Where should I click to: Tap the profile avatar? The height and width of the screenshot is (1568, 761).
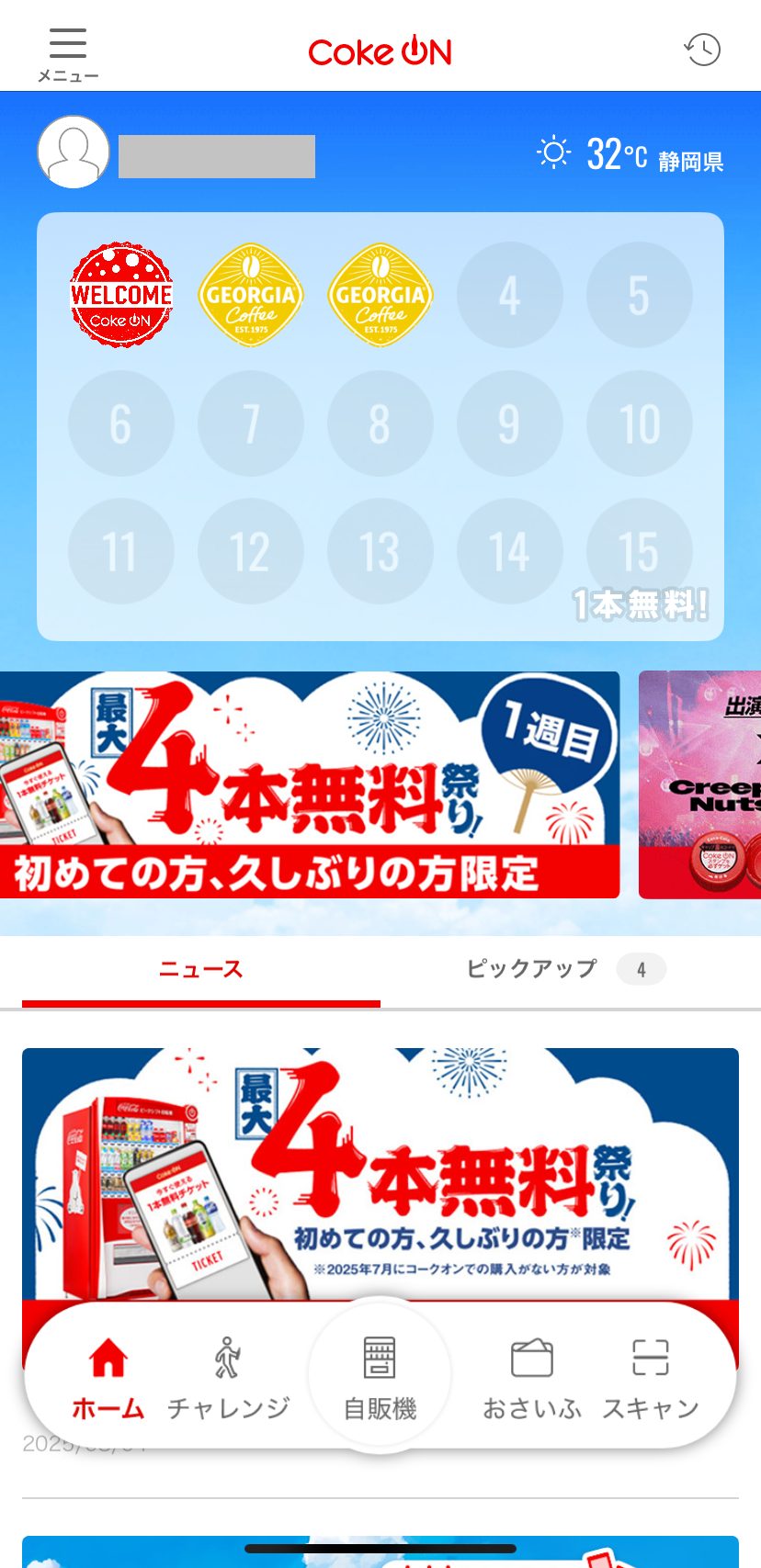(74, 152)
